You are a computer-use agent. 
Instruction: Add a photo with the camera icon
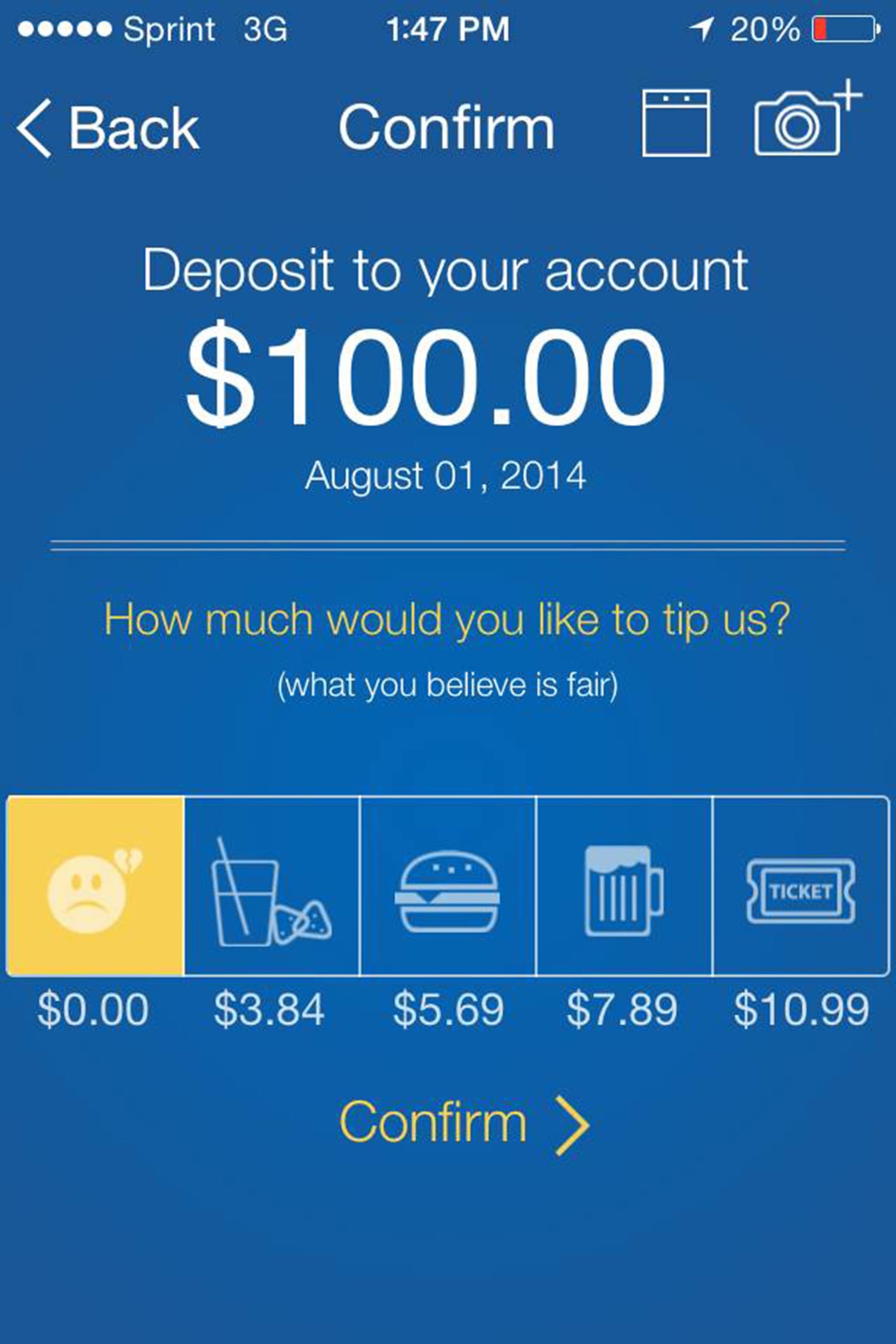[803, 122]
